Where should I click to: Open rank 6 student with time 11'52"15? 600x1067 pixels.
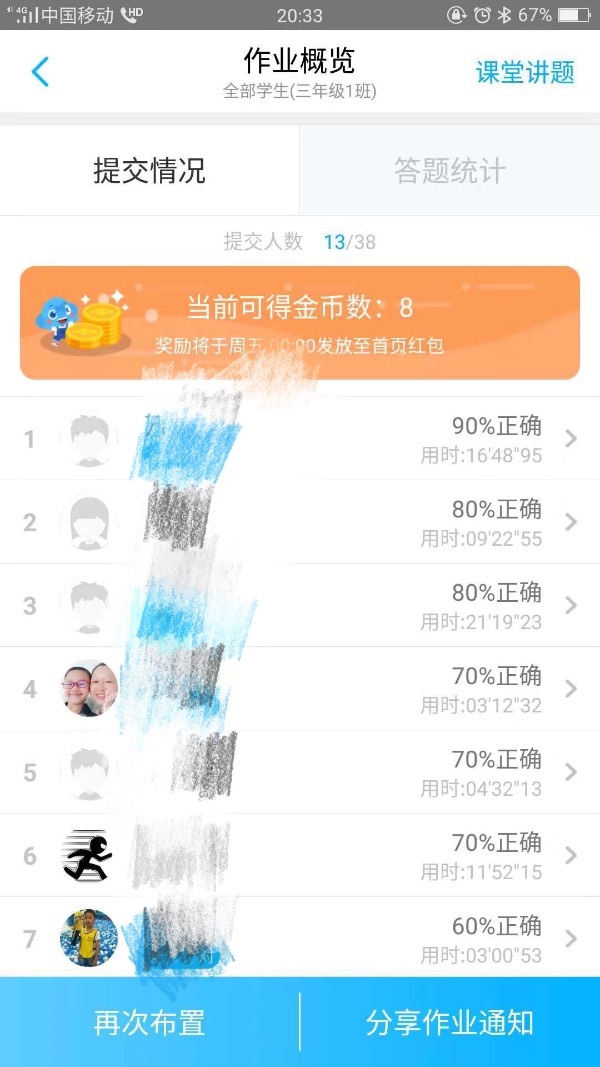[x=300, y=856]
